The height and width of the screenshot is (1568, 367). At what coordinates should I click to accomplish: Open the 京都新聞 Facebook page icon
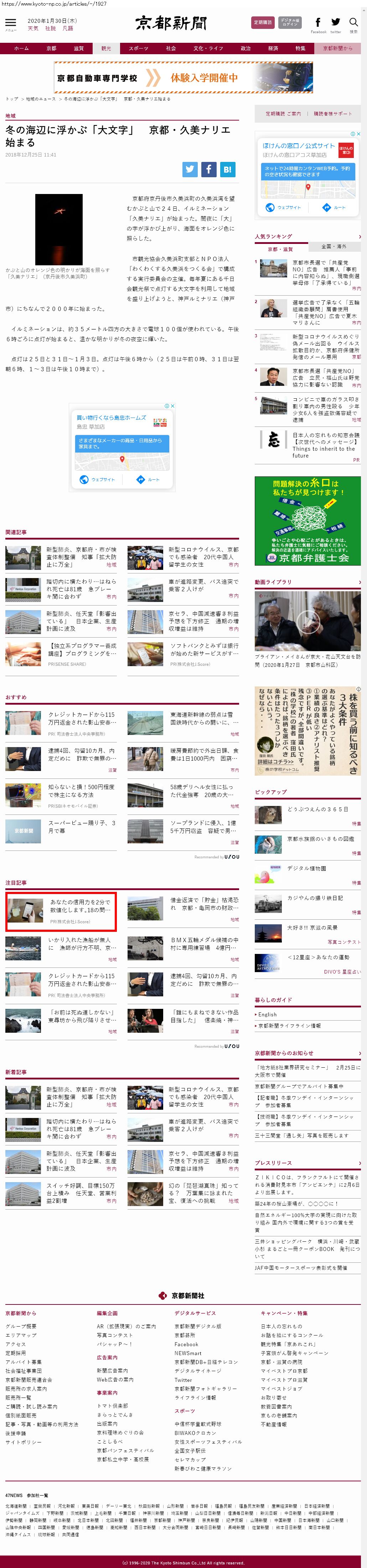[318, 22]
